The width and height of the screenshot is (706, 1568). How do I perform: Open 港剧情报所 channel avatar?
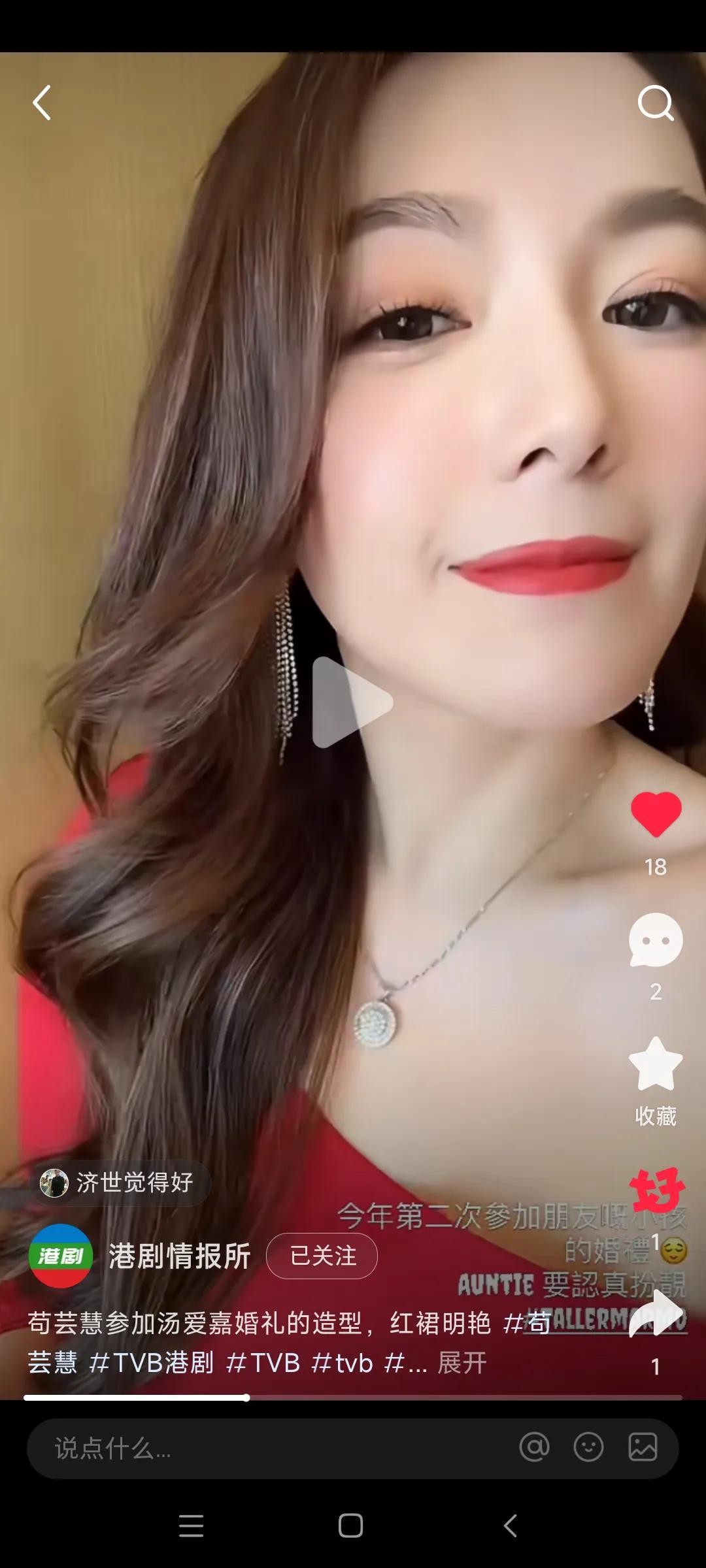[61, 1256]
